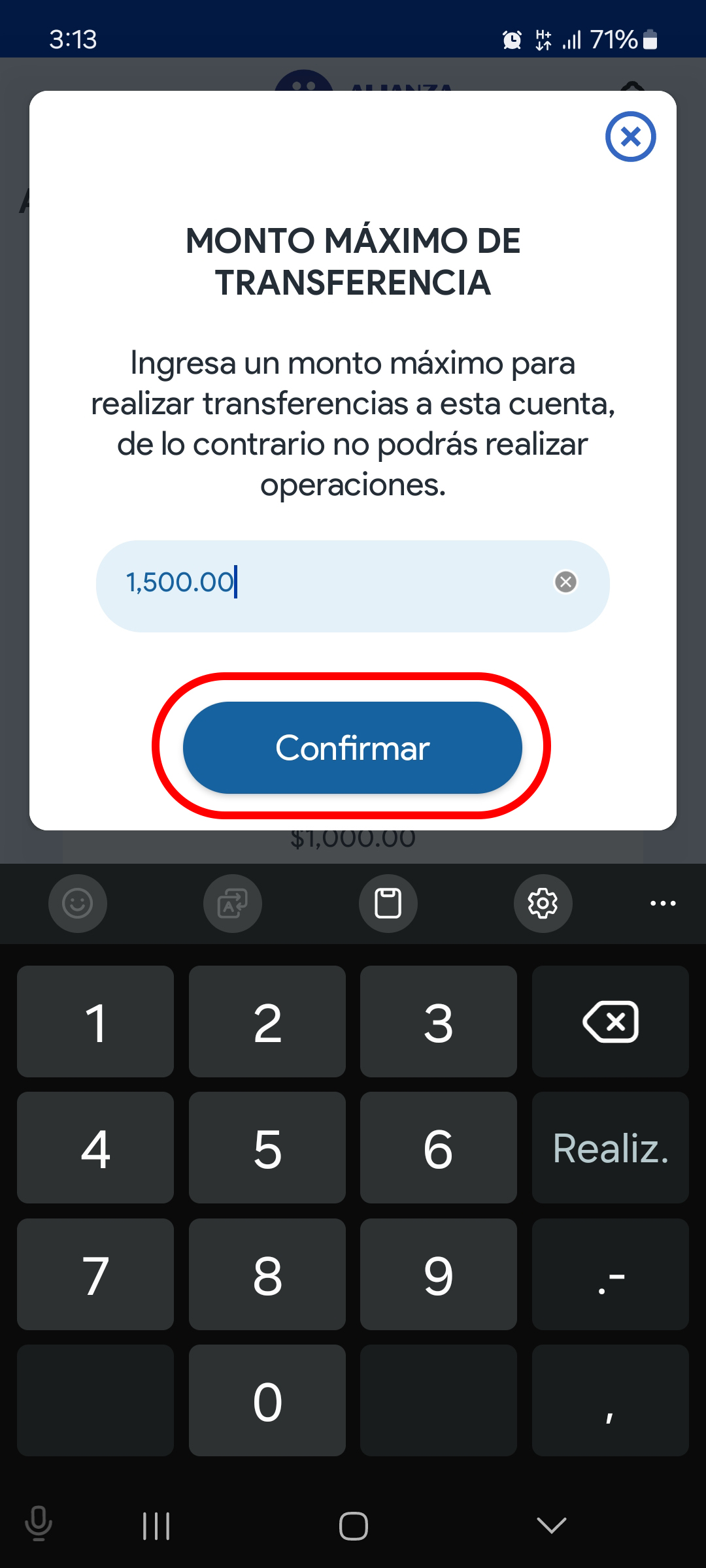The width and height of the screenshot is (706, 1568).
Task: Clear the amount field with the X icon
Action: coord(565,581)
